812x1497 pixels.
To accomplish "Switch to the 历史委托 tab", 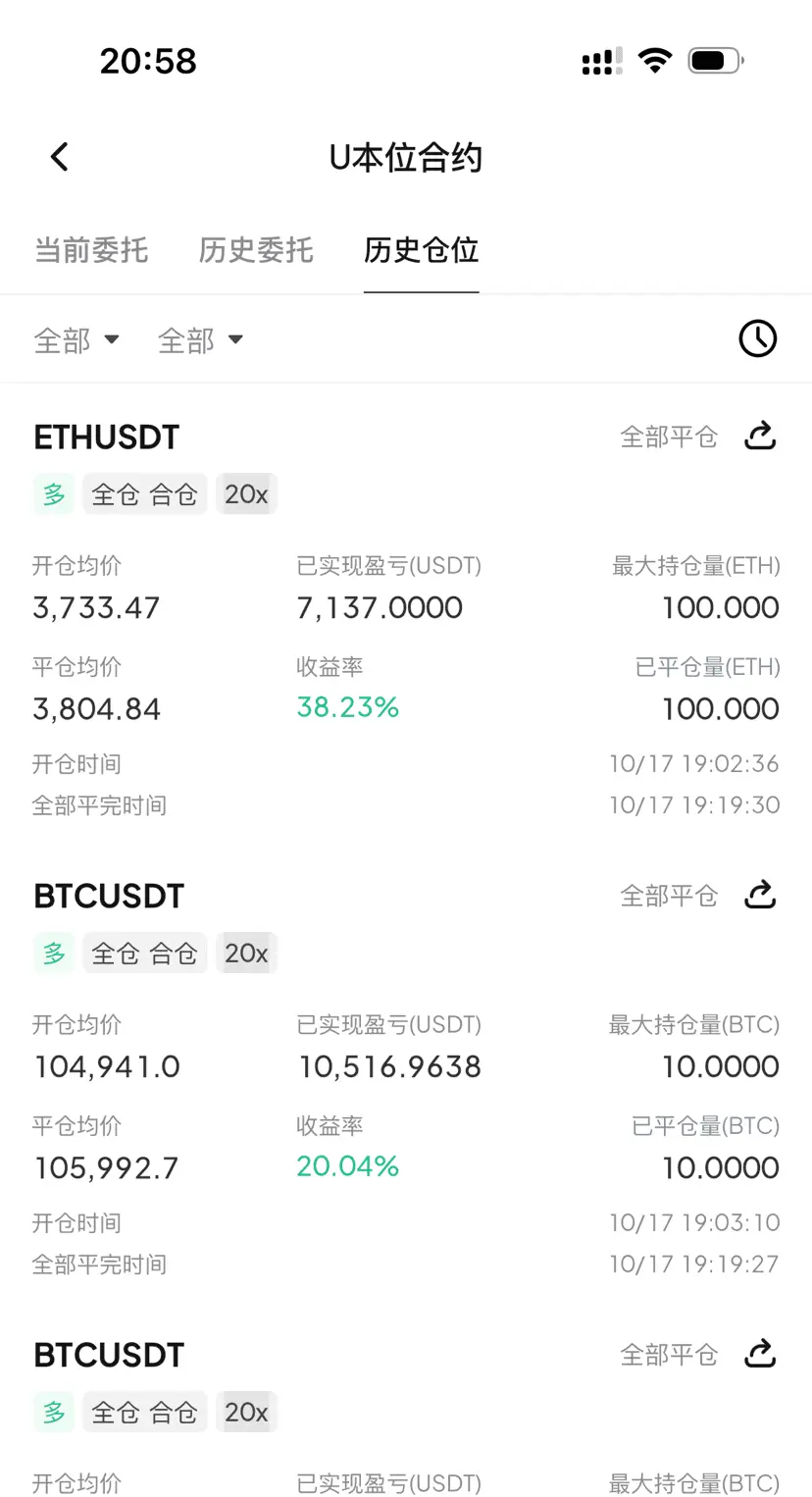I will click(x=256, y=250).
